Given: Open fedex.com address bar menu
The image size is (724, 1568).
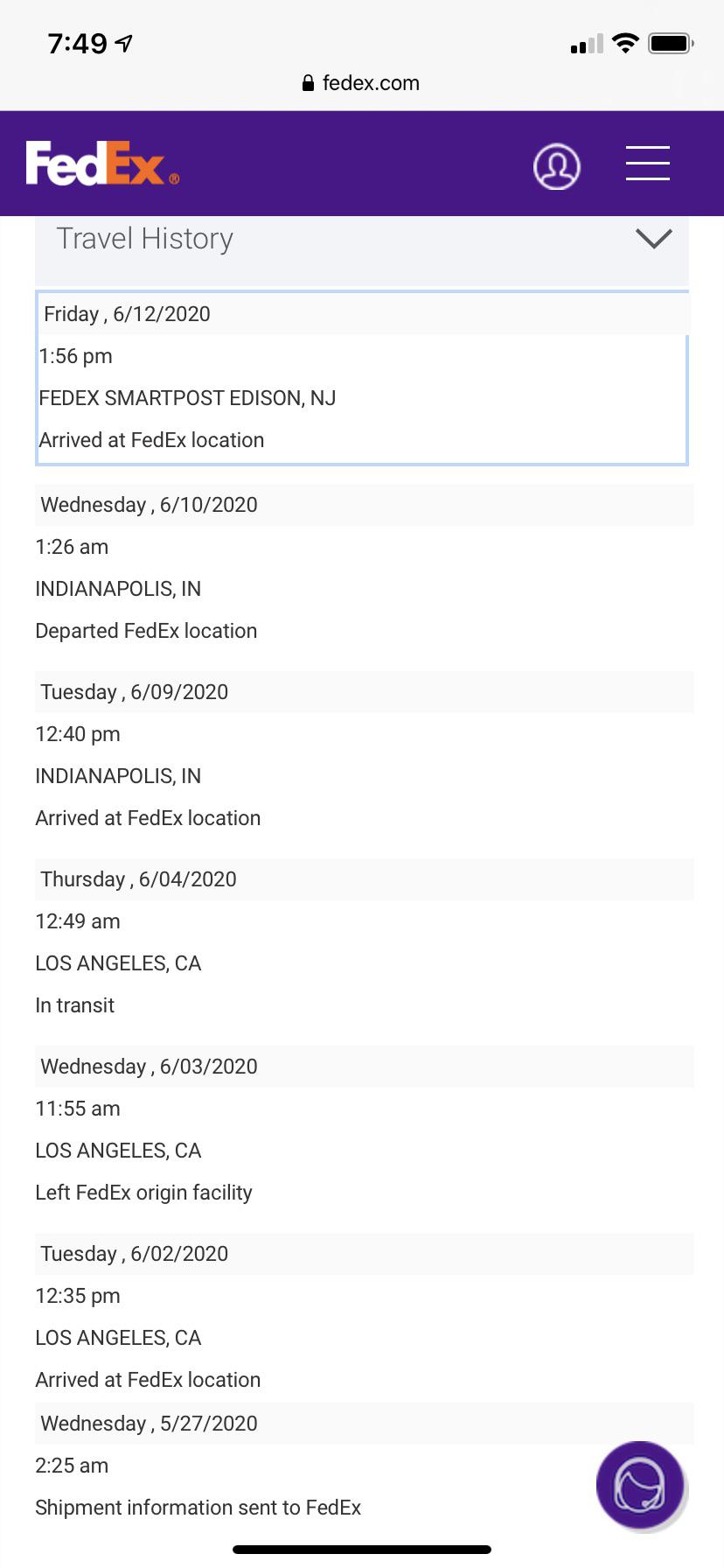Looking at the screenshot, I should (x=371, y=82).
